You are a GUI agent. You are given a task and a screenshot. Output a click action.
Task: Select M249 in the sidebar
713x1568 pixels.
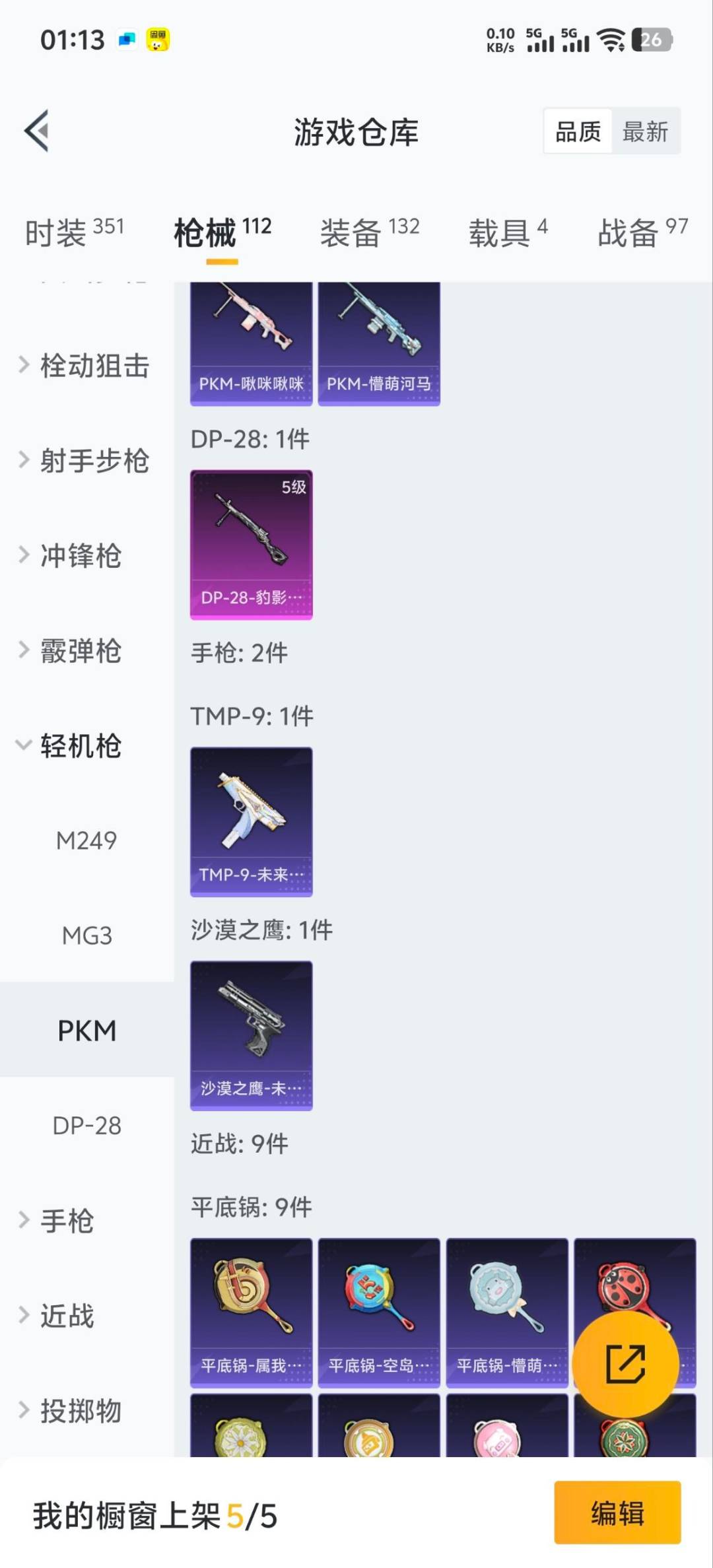tap(86, 840)
